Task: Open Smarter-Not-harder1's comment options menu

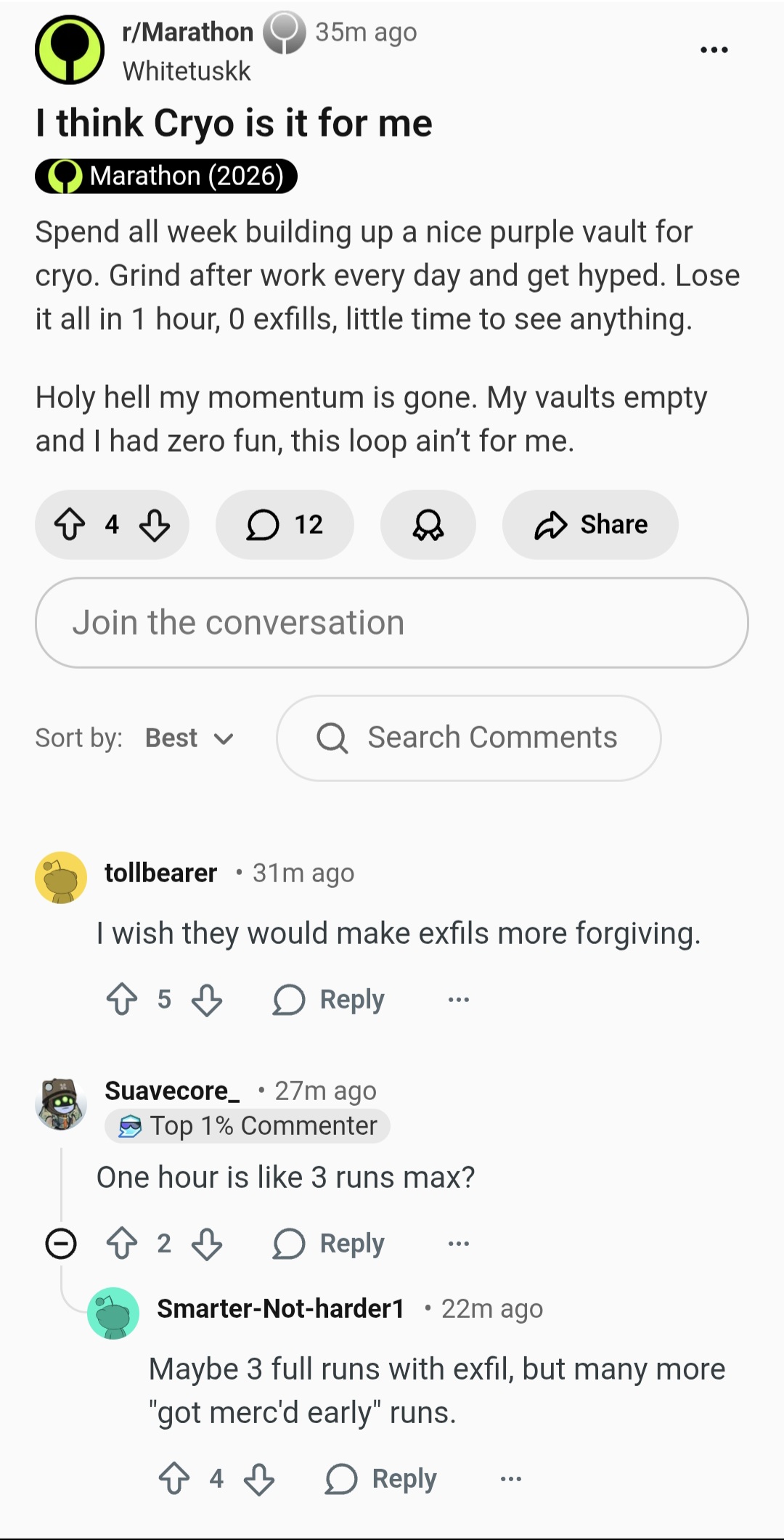Action: tap(511, 1478)
